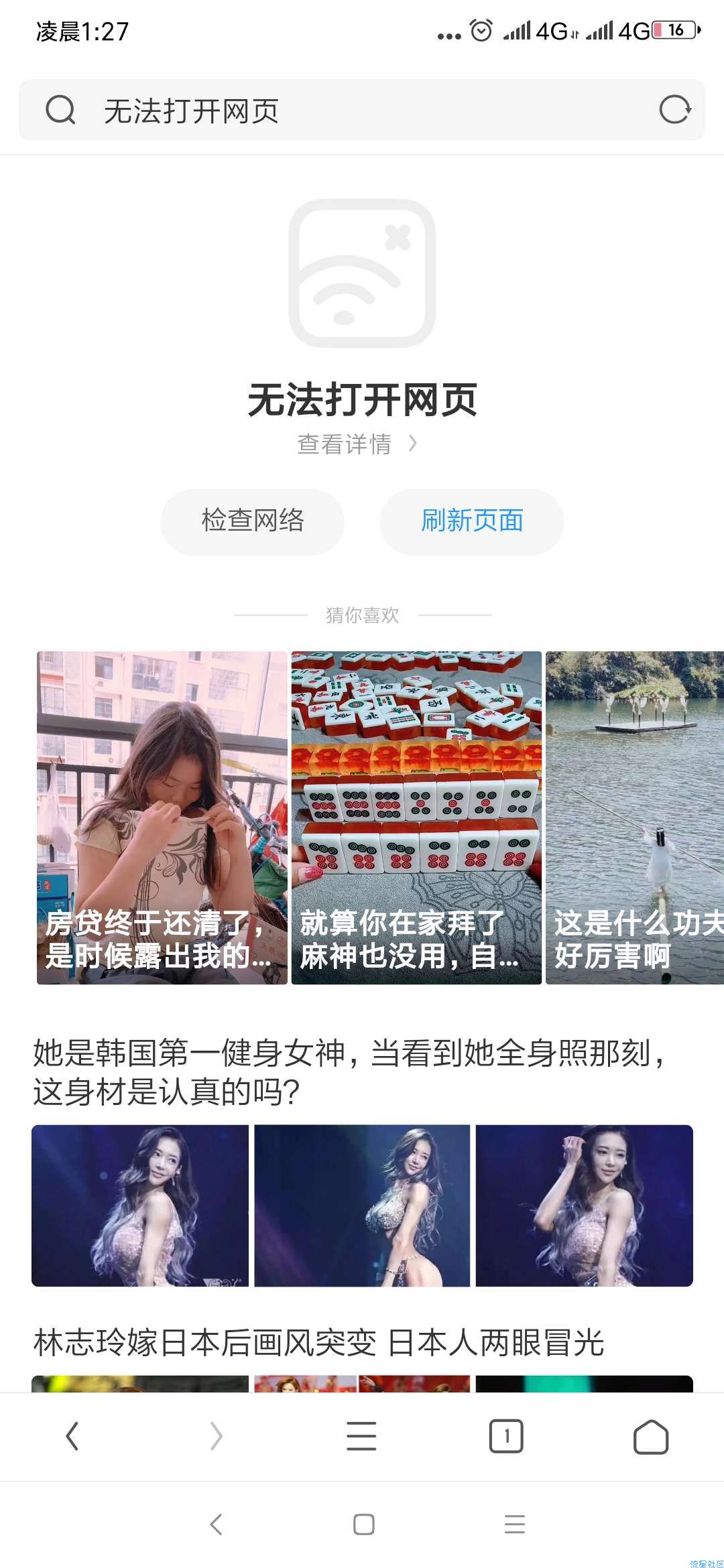Open system recent apps
Image resolution: width=724 pixels, height=1568 pixels.
pyautogui.click(x=515, y=1524)
